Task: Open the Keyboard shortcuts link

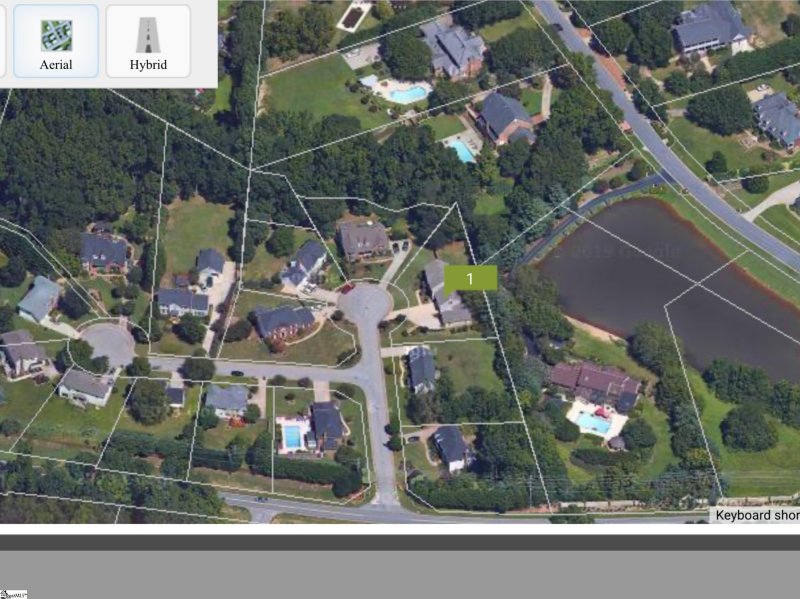Action: tap(756, 515)
